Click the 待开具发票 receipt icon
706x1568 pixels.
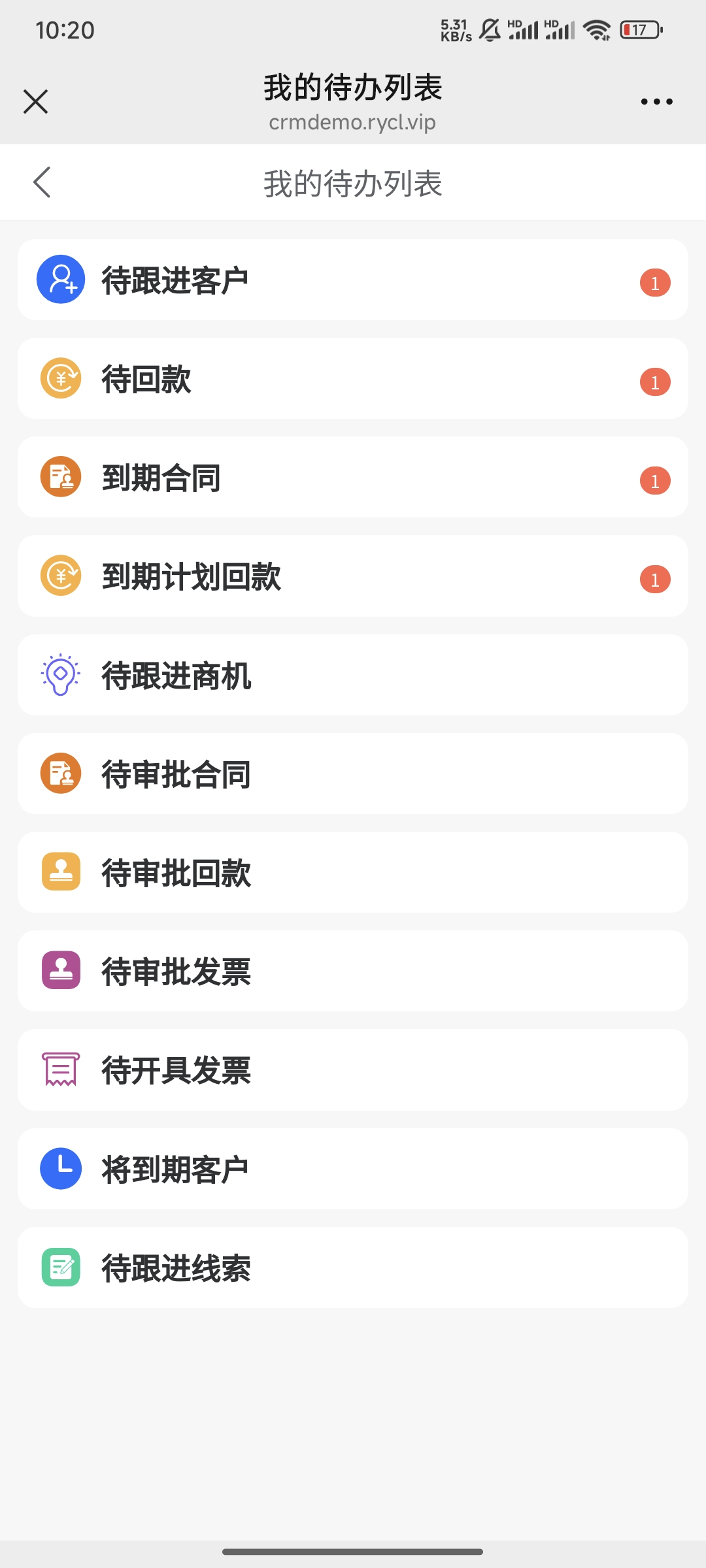point(61,1070)
